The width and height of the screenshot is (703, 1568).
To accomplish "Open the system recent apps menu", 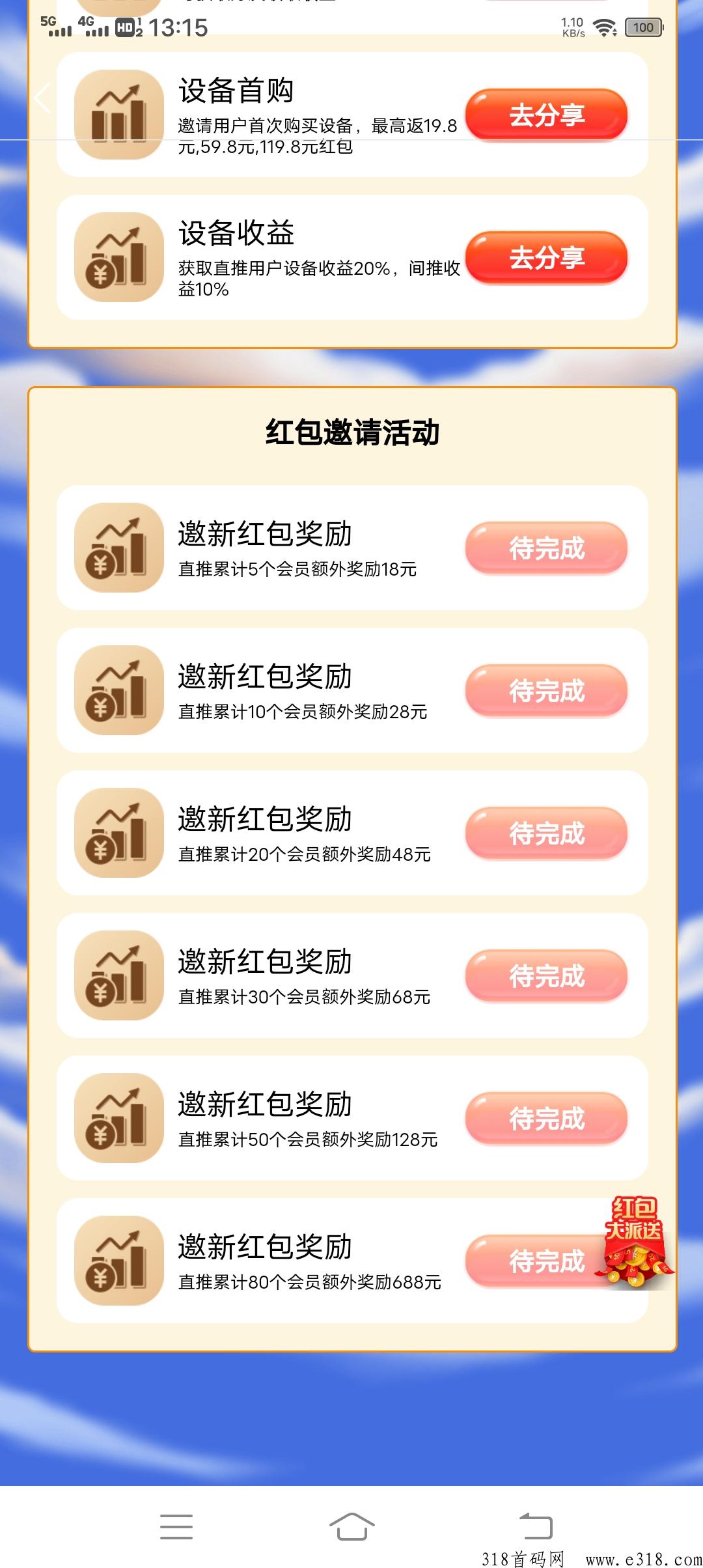I will (x=176, y=1526).
